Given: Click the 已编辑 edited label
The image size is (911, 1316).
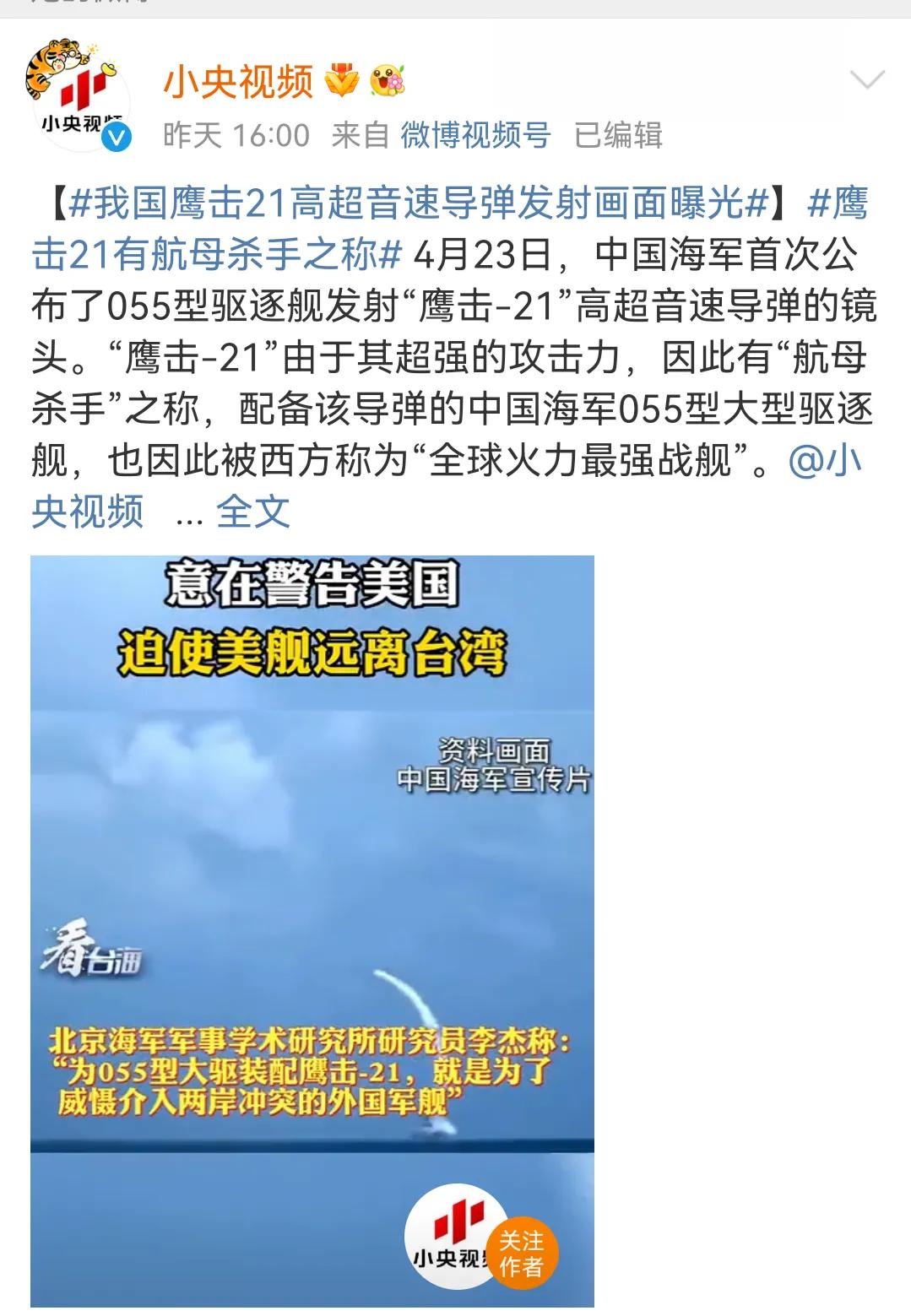Looking at the screenshot, I should coord(619,133).
